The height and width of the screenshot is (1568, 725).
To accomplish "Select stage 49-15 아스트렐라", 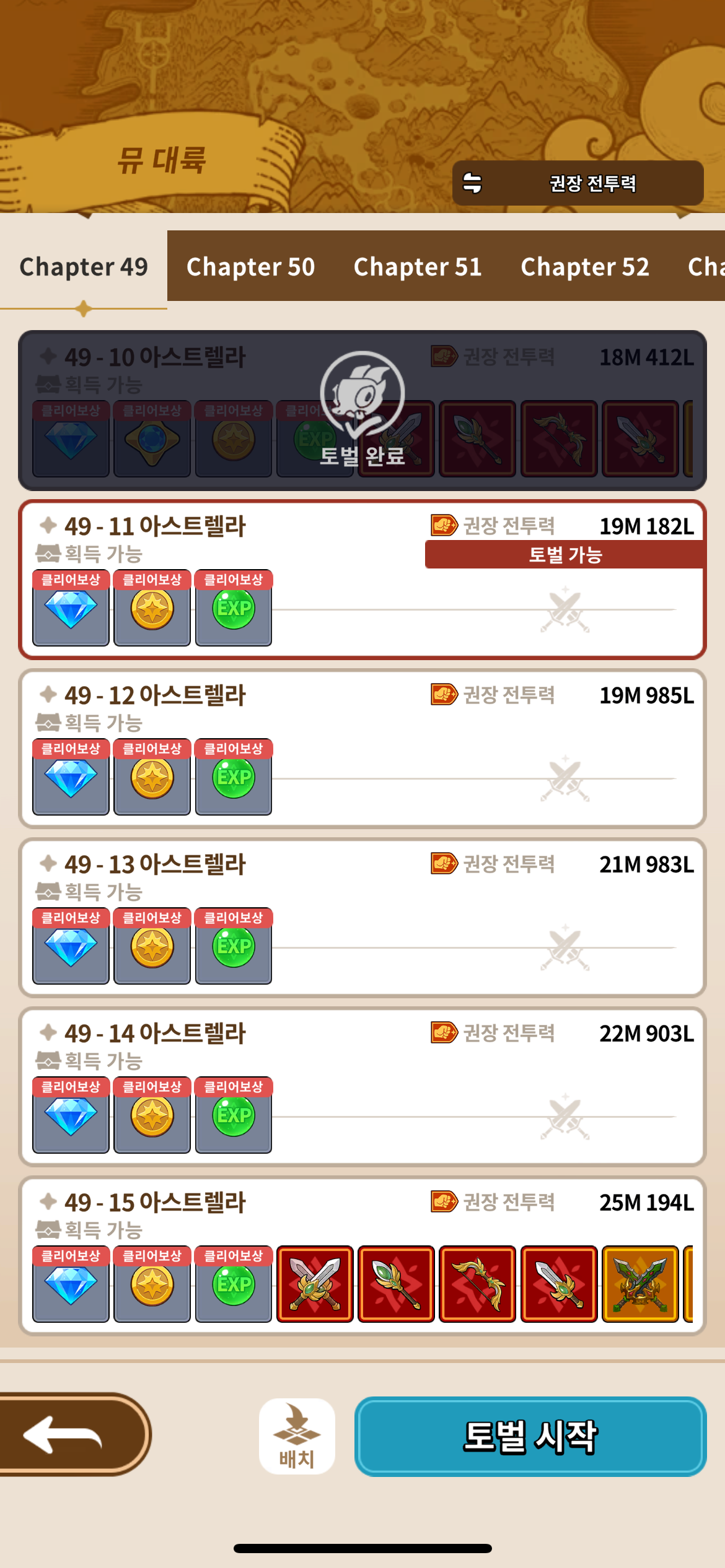I will [362, 1256].
